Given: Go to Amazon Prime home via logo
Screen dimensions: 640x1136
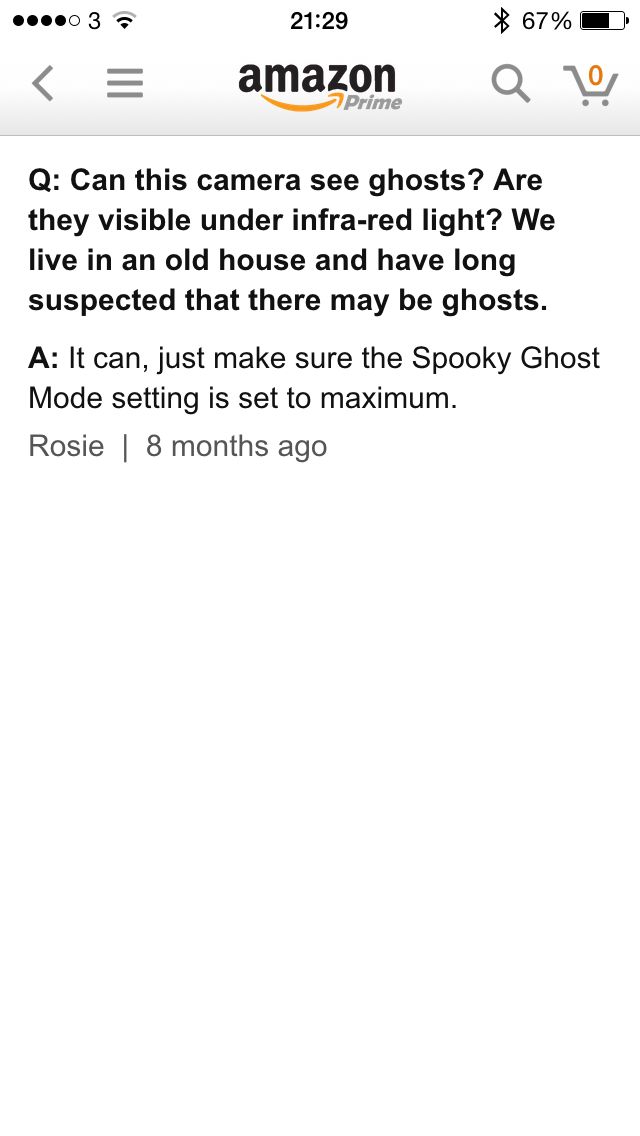Looking at the screenshot, I should tap(320, 86).
